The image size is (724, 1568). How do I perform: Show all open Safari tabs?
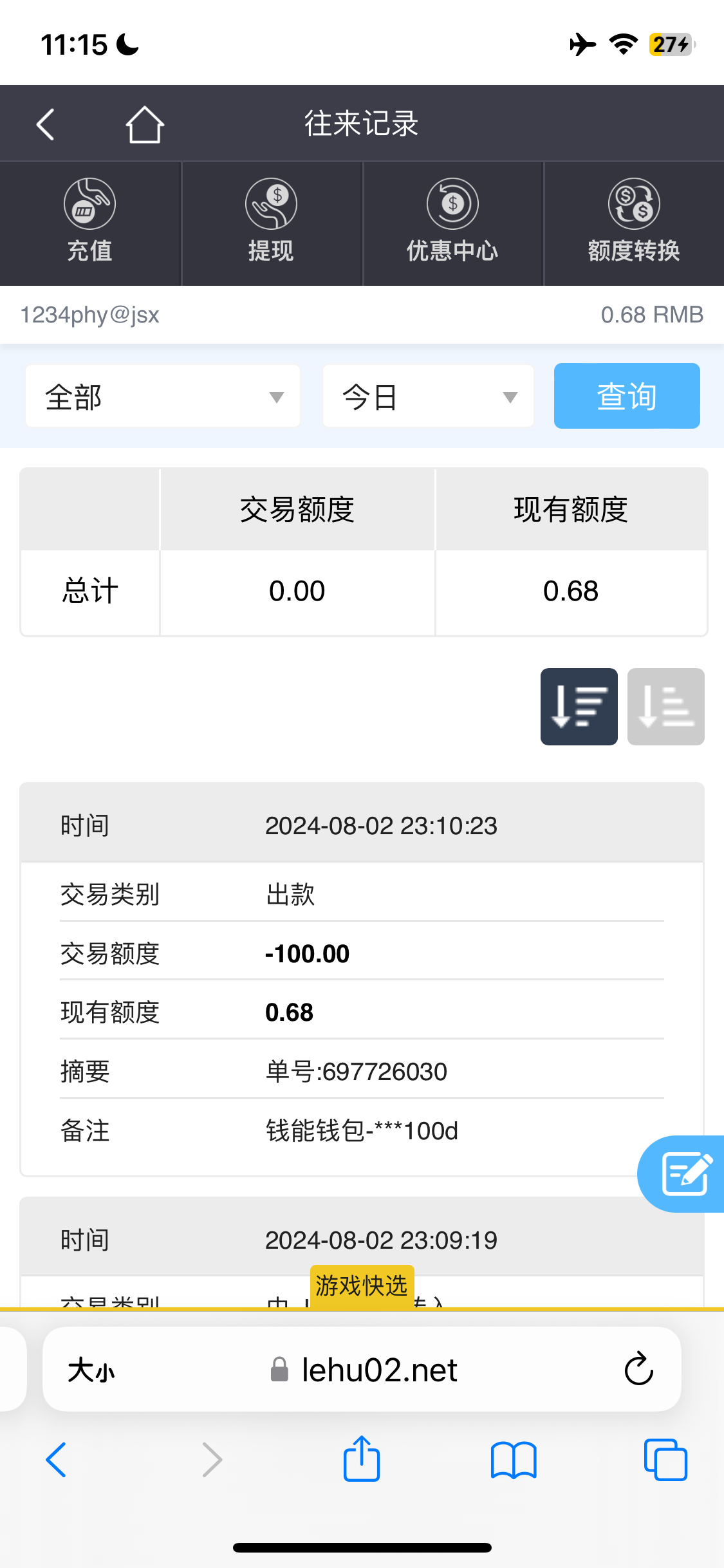point(665,1459)
